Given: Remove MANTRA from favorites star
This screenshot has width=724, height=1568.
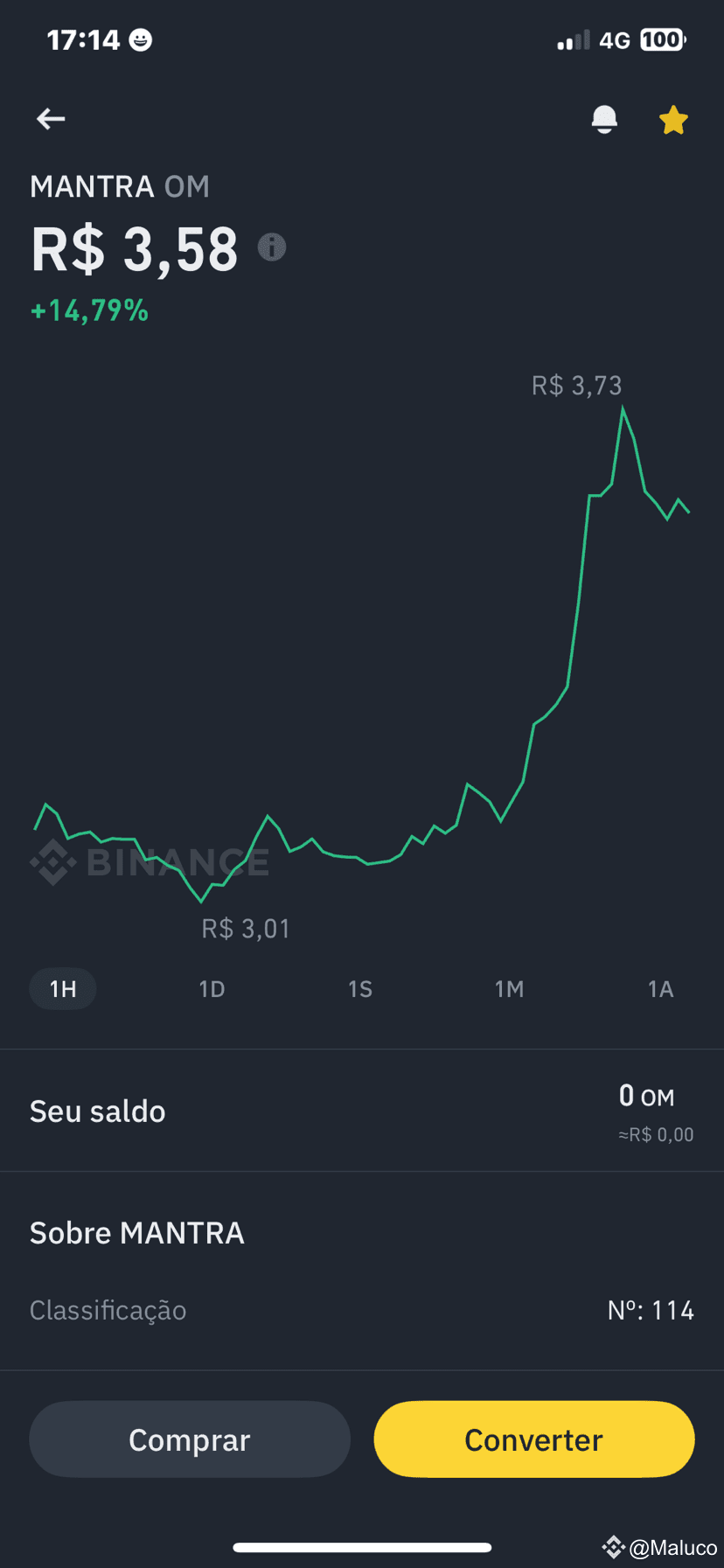Looking at the screenshot, I should point(673,120).
